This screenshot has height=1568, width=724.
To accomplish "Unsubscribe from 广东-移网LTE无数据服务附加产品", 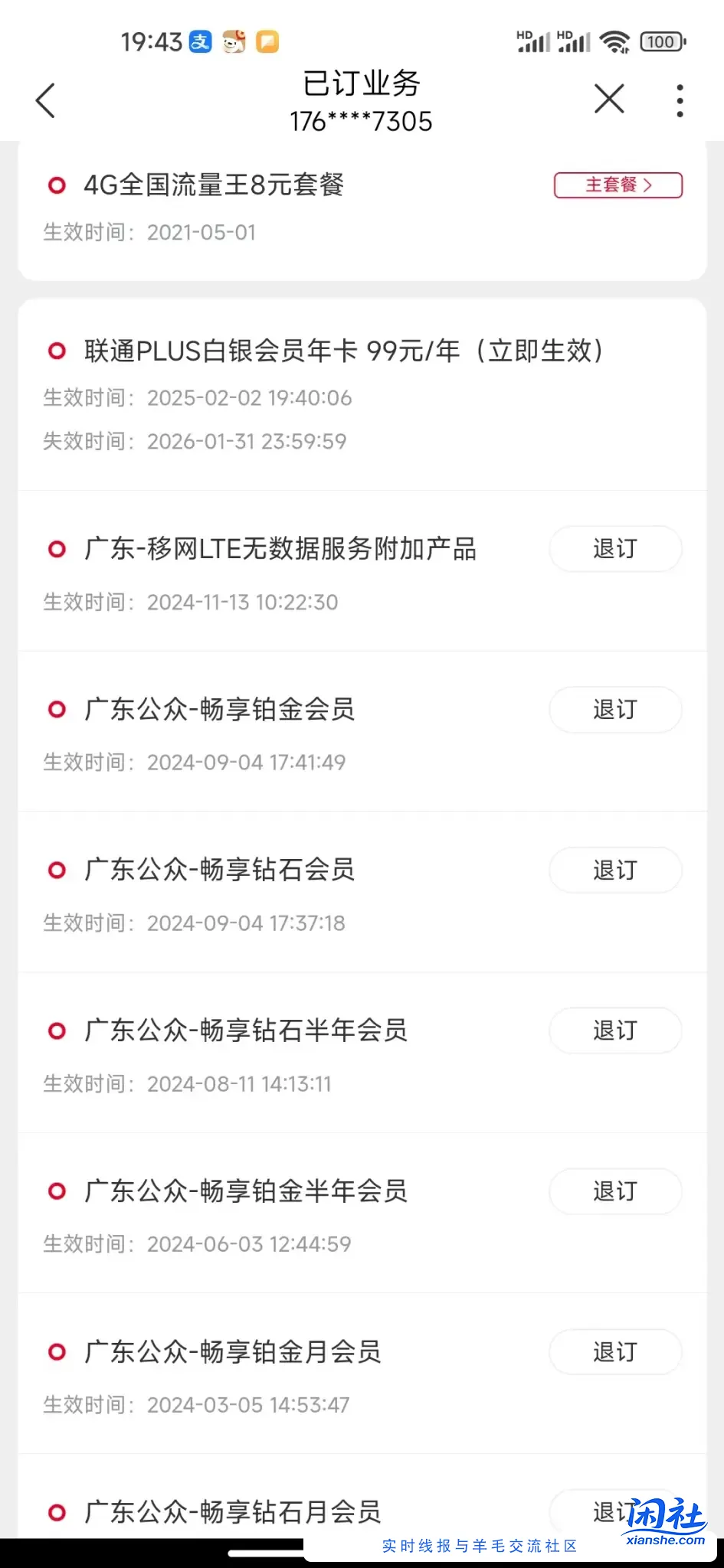I will [615, 548].
